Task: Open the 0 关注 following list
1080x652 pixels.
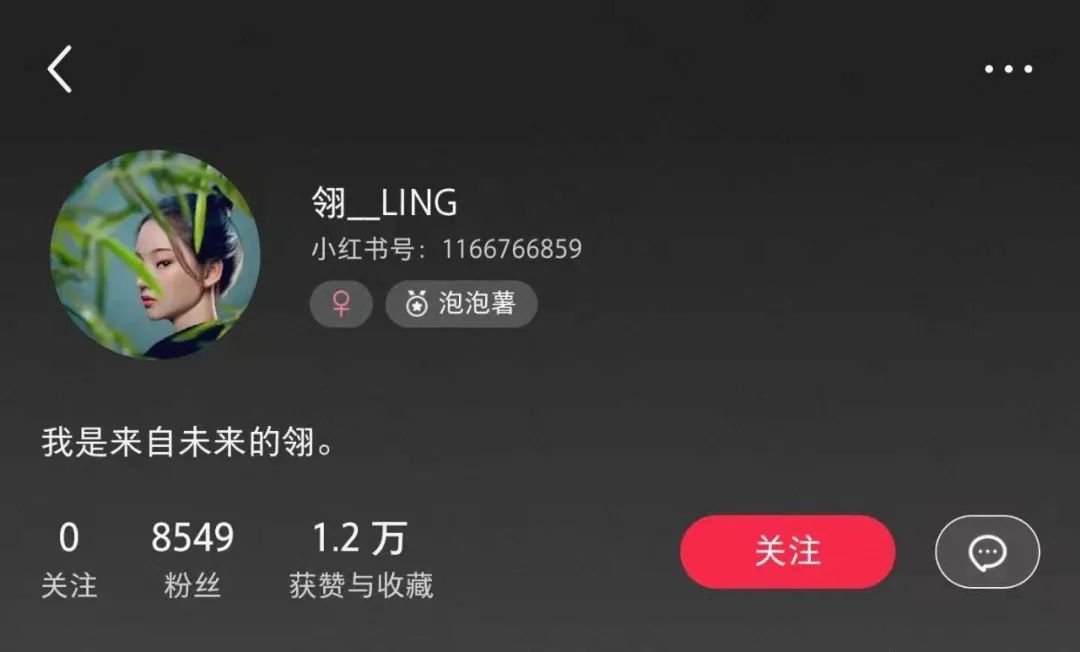Action: click(x=69, y=558)
